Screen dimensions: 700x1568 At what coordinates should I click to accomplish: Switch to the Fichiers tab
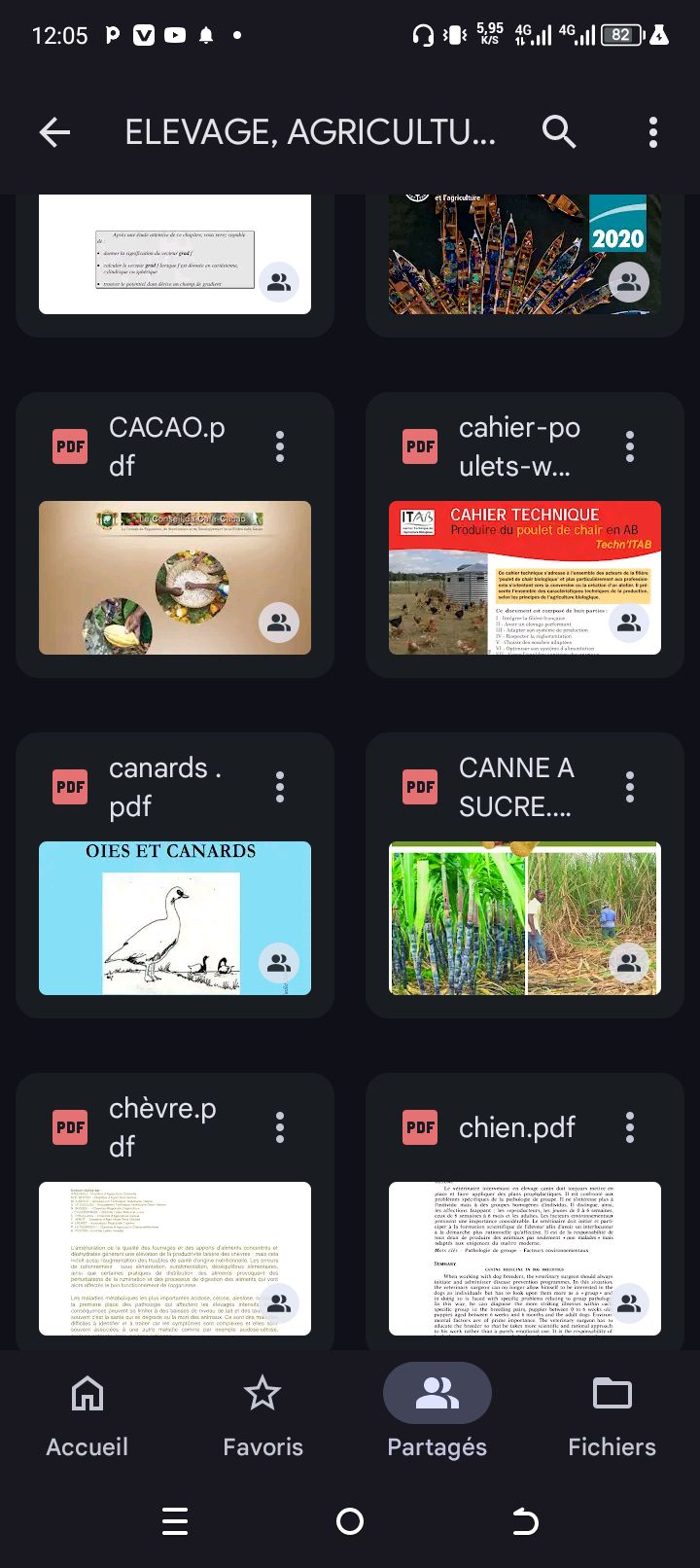pos(612,1415)
